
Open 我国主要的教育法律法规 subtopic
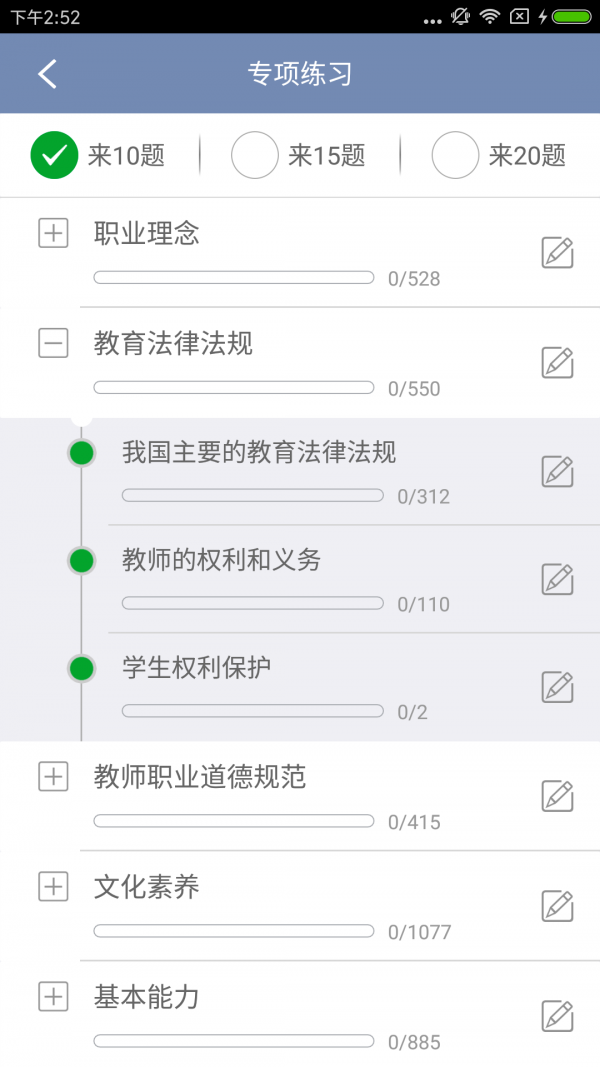(x=259, y=452)
